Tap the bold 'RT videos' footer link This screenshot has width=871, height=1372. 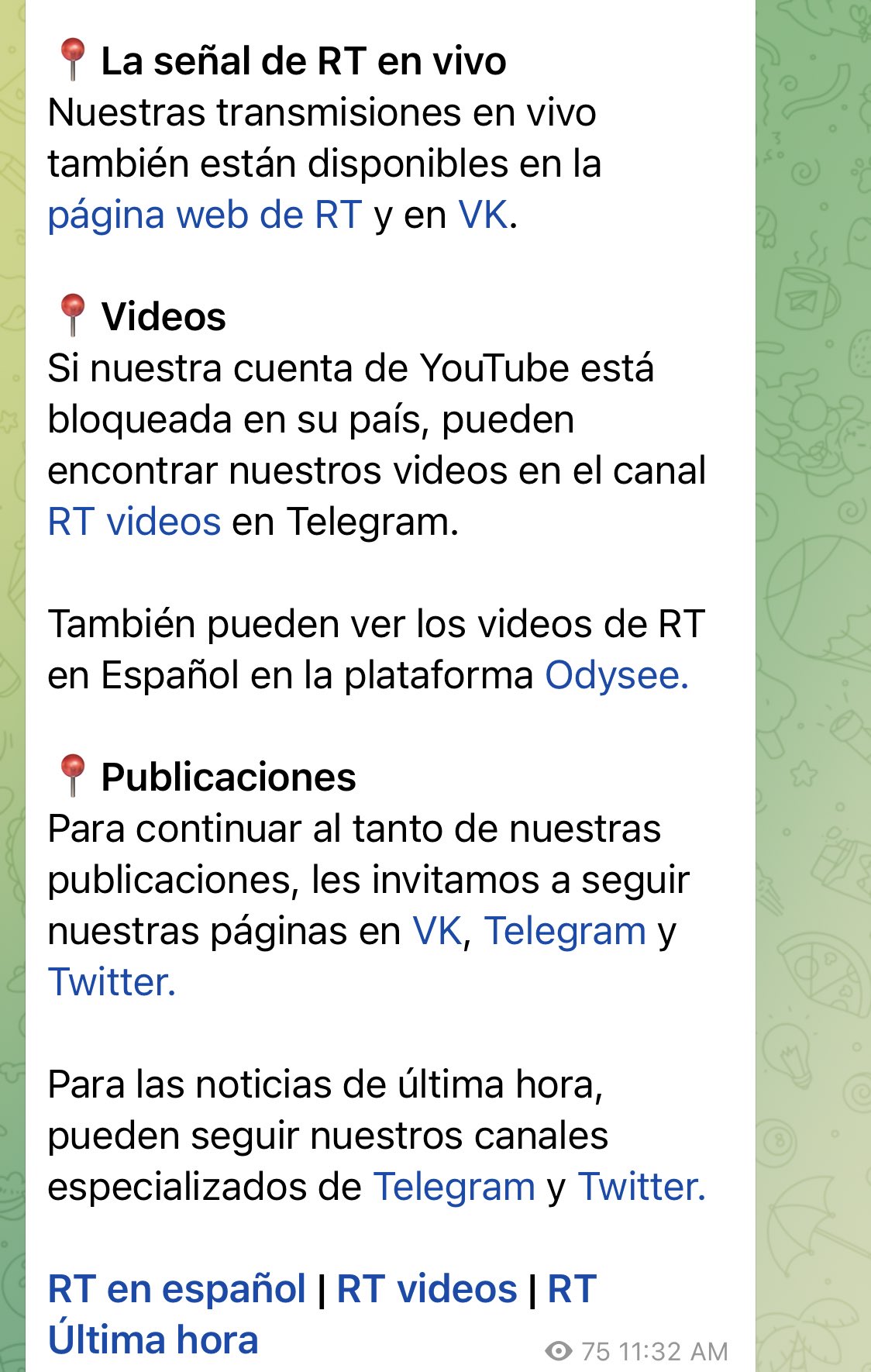coord(427,1289)
